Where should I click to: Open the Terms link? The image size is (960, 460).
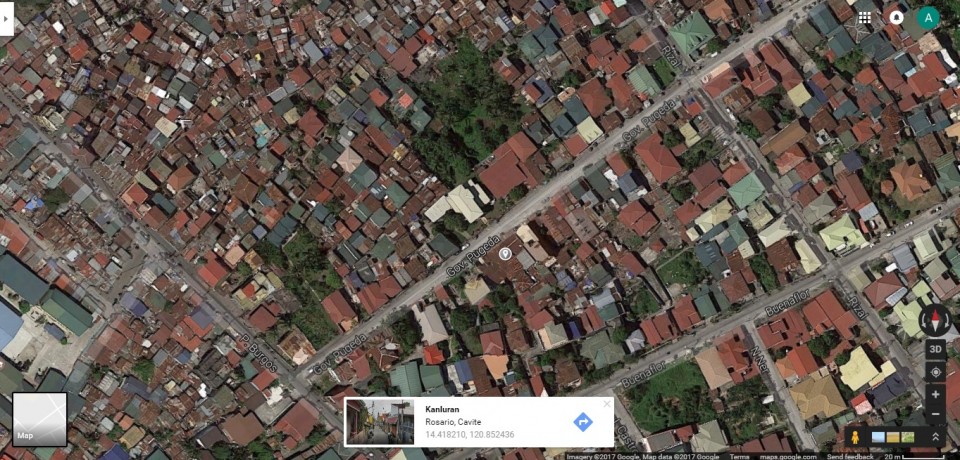(740, 456)
